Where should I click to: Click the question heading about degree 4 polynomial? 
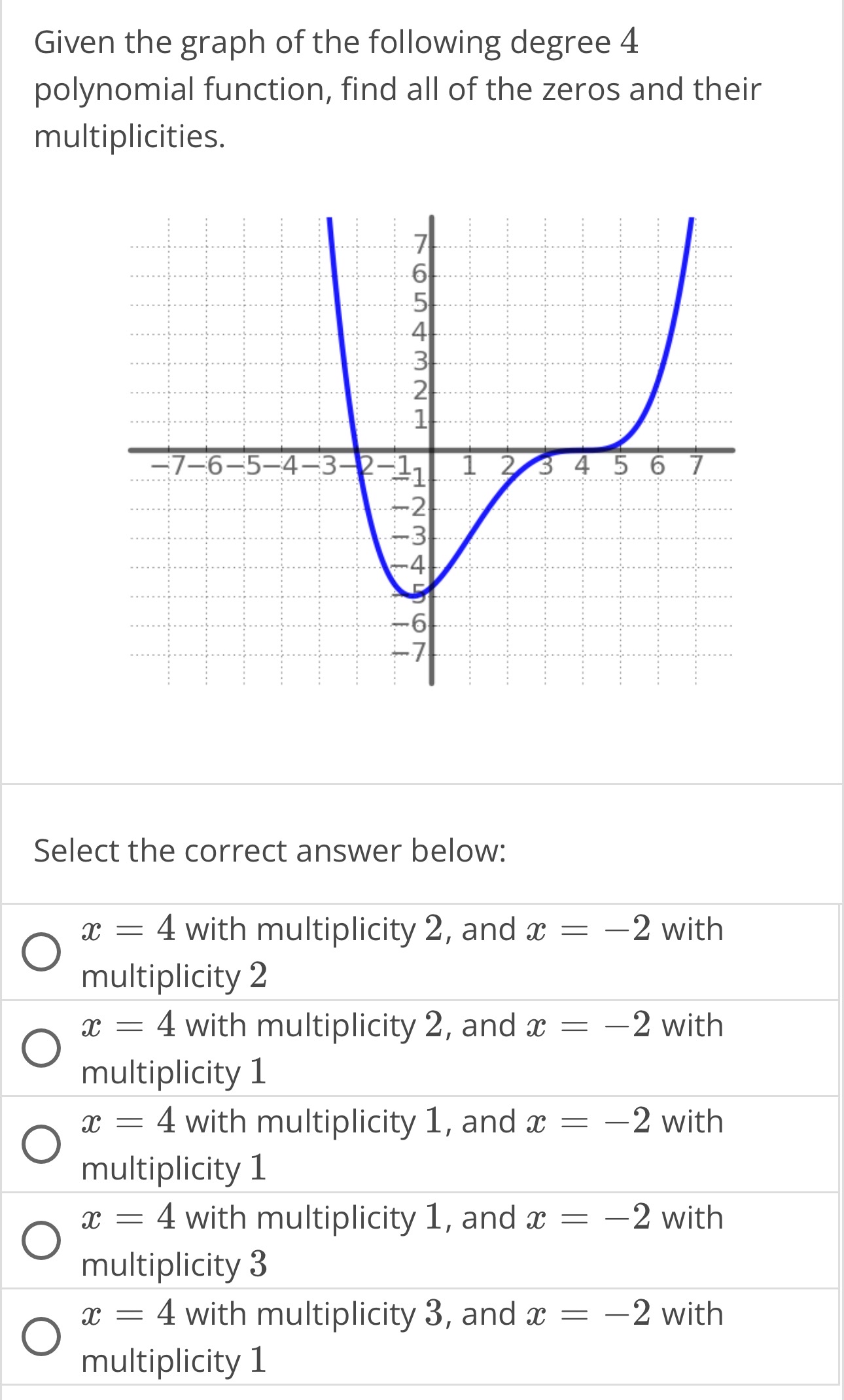click(393, 92)
